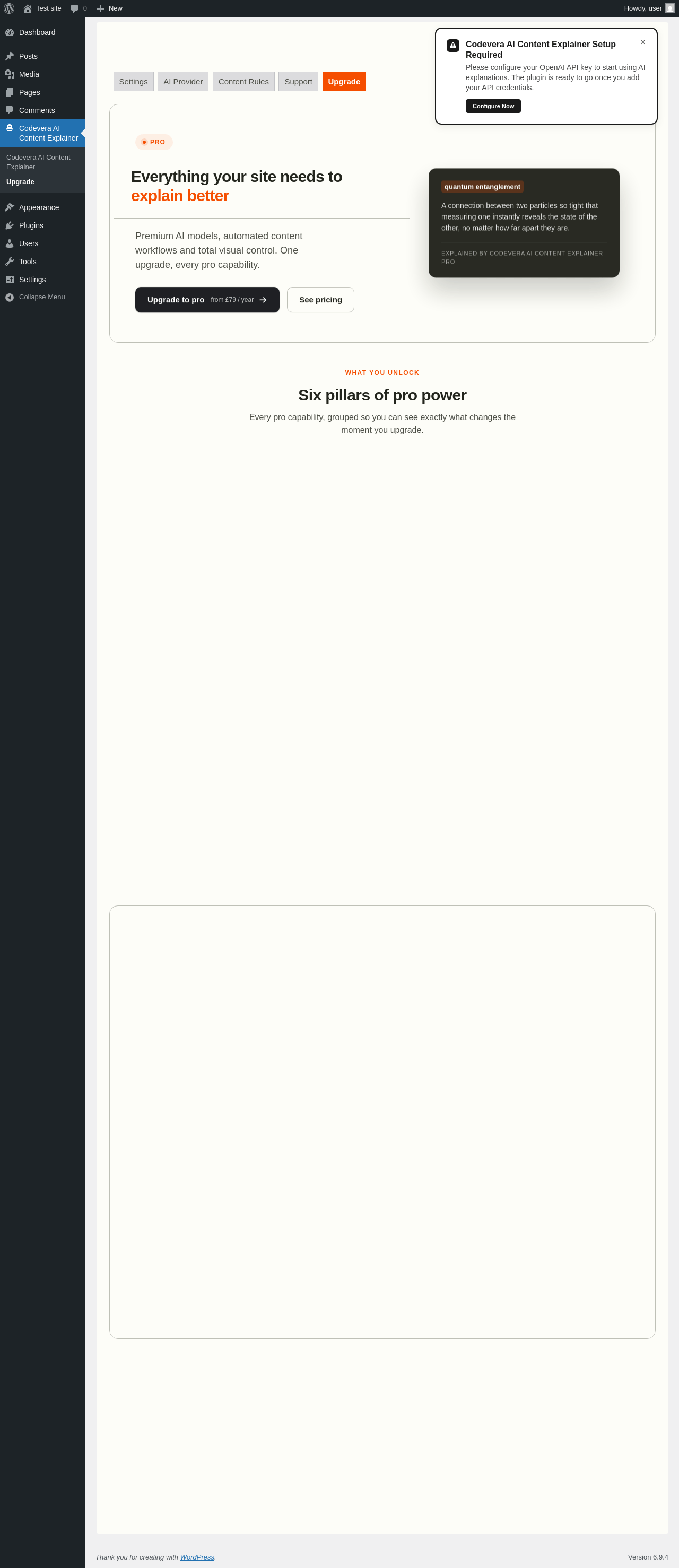Go to the Settings tab
Viewport: 679px width, 1568px height.
(133, 82)
